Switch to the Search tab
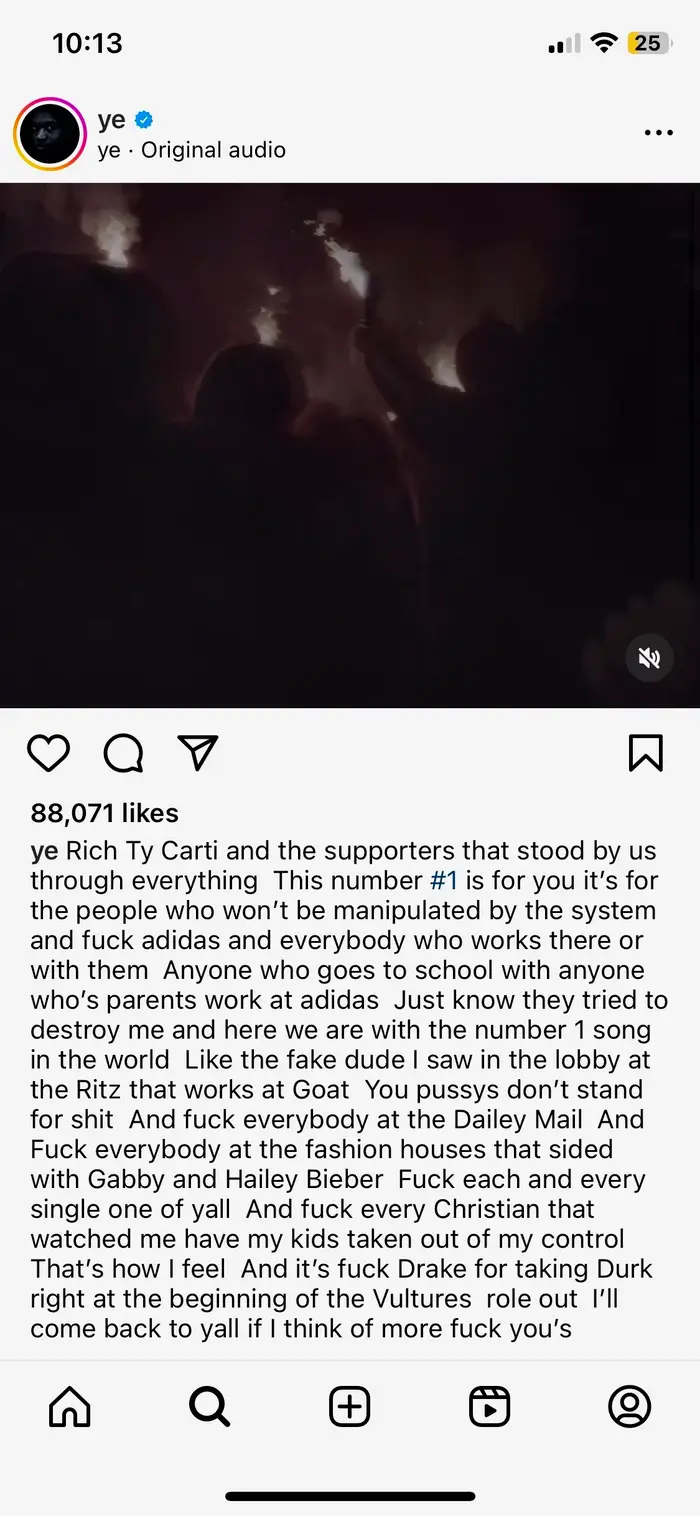This screenshot has width=700, height=1516. click(x=209, y=1407)
